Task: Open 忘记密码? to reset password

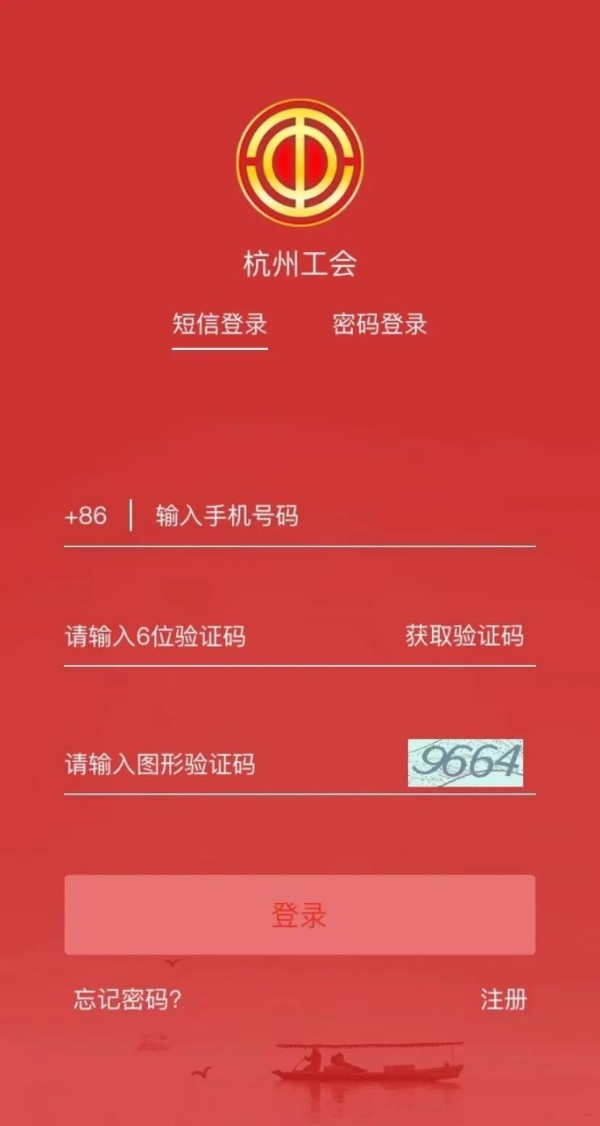Action: [128, 999]
